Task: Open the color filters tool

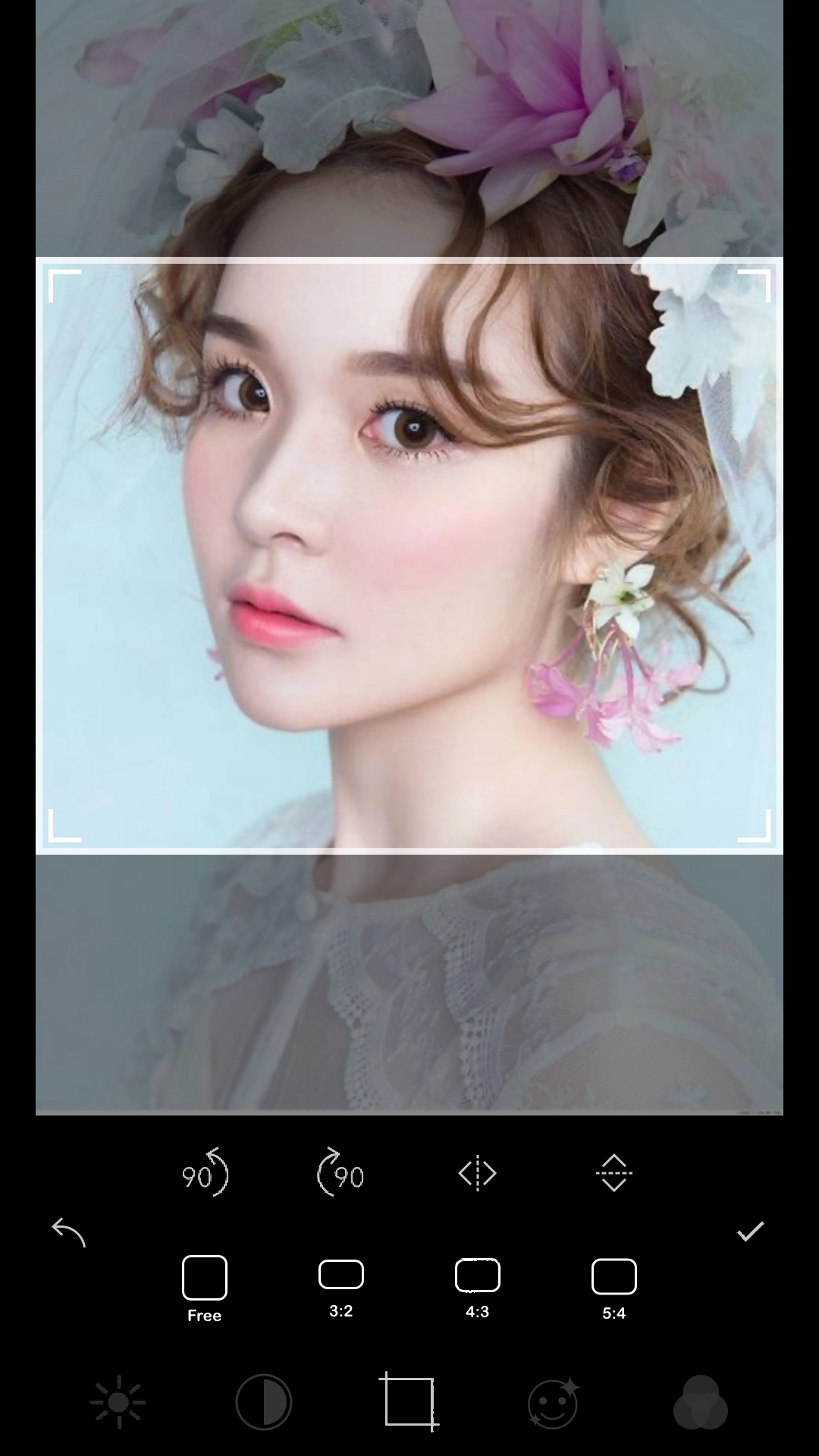Action: tap(700, 1402)
